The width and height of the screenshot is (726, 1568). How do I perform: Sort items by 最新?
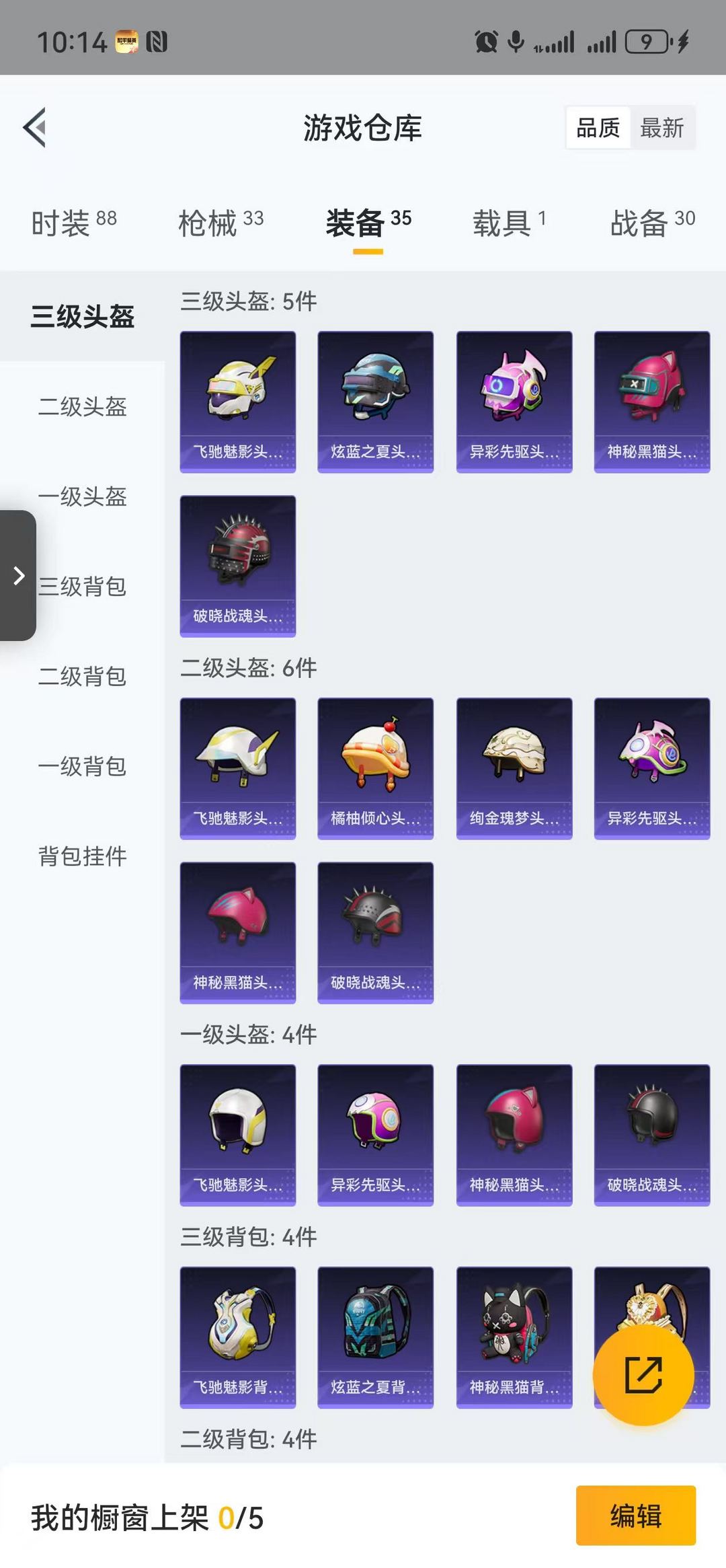(661, 128)
